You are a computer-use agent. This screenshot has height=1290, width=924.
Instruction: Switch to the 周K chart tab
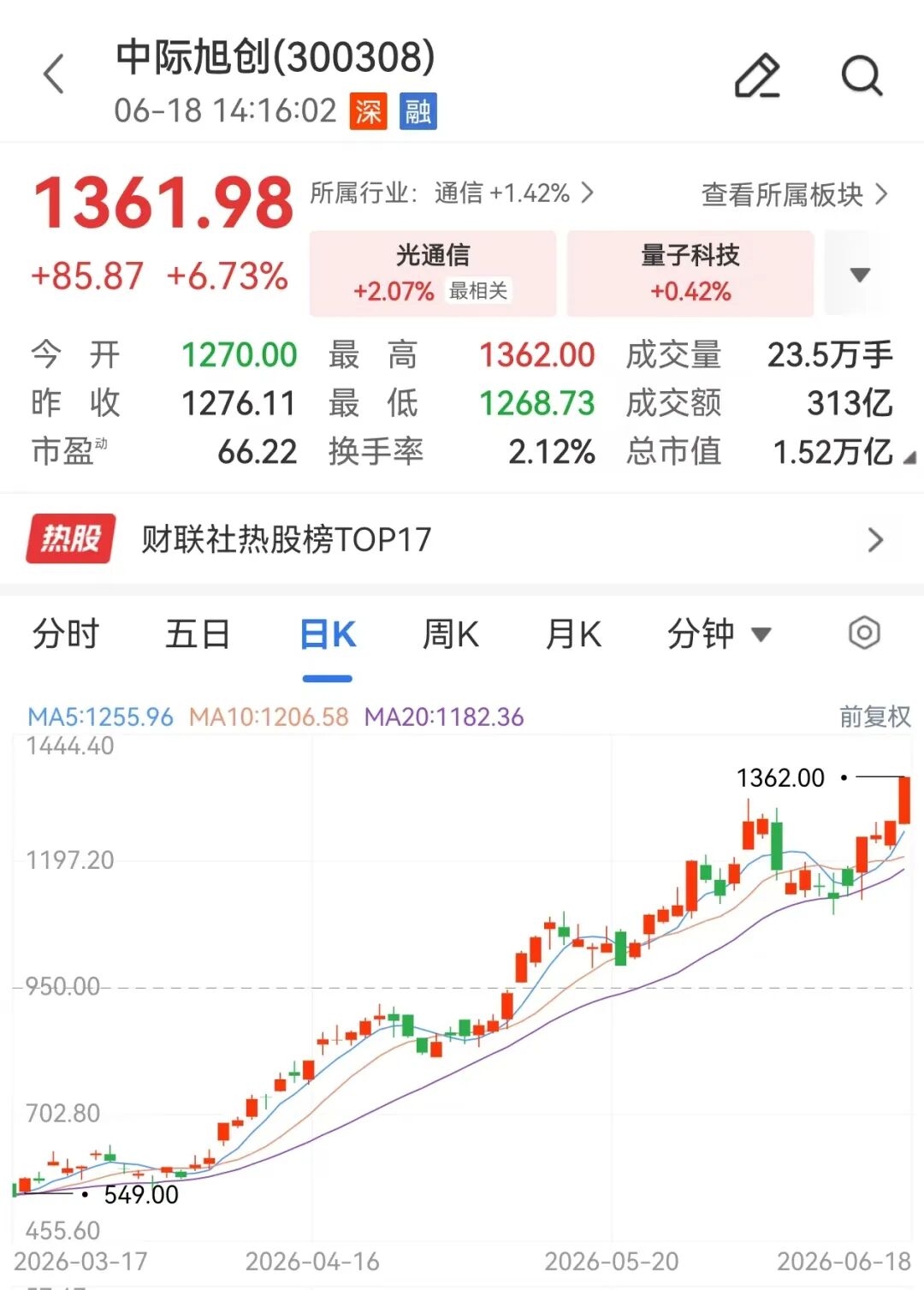451,634
